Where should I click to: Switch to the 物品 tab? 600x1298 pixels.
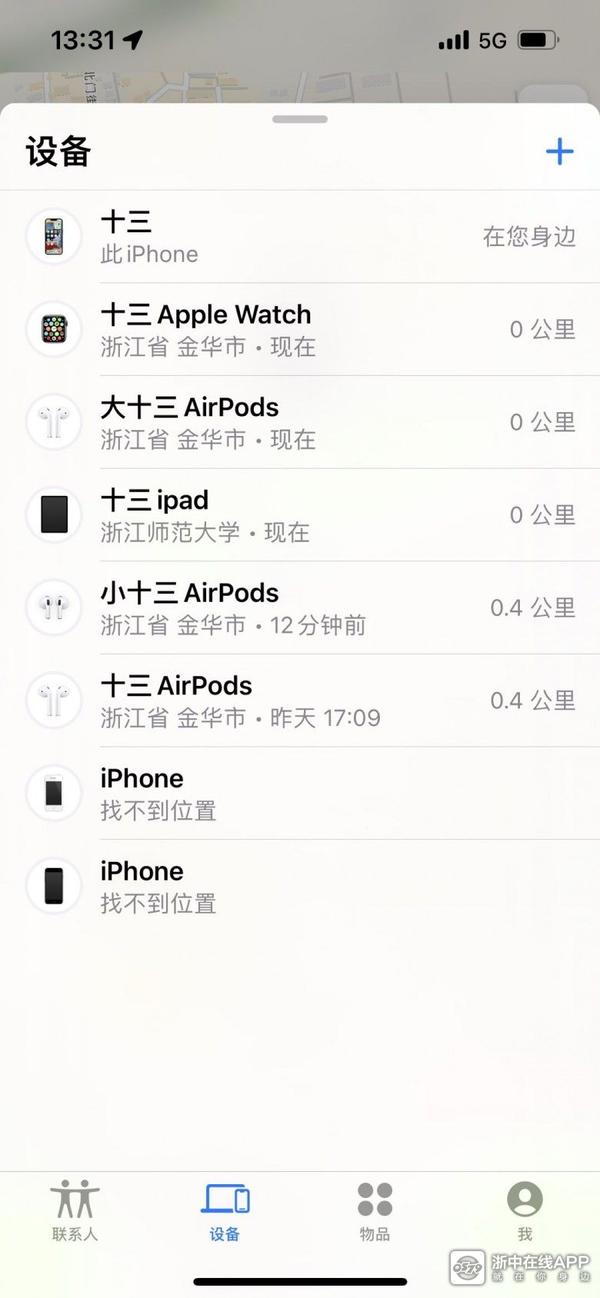[x=375, y=1210]
